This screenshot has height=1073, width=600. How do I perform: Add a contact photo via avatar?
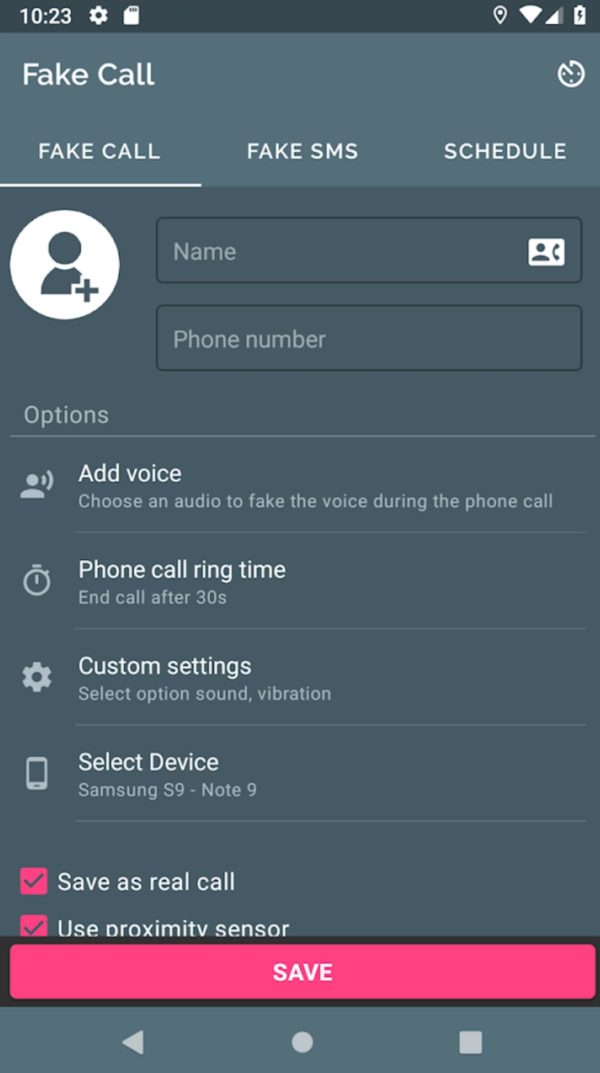click(65, 265)
